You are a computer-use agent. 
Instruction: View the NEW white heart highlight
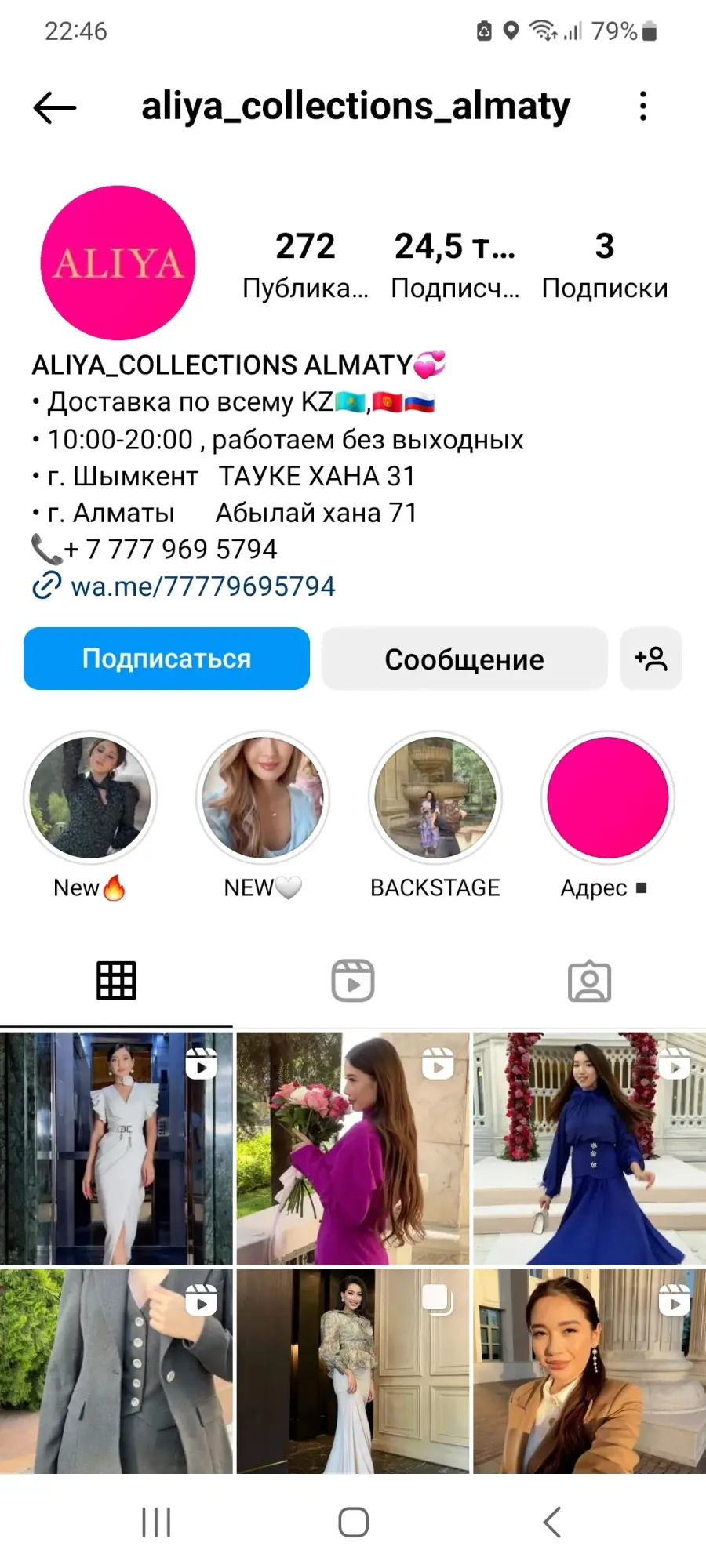pyautogui.click(x=263, y=815)
